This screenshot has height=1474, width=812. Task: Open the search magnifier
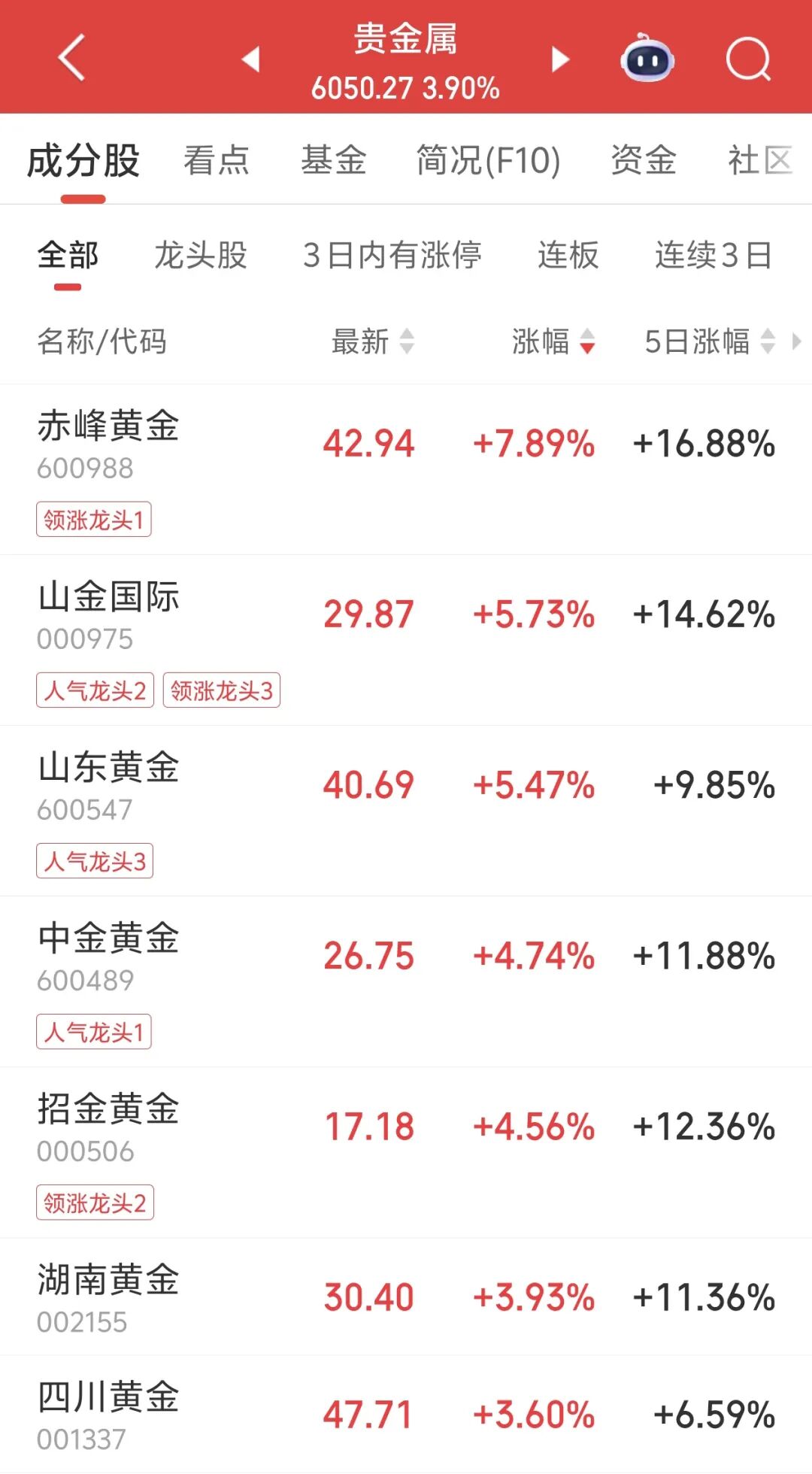pos(748,59)
